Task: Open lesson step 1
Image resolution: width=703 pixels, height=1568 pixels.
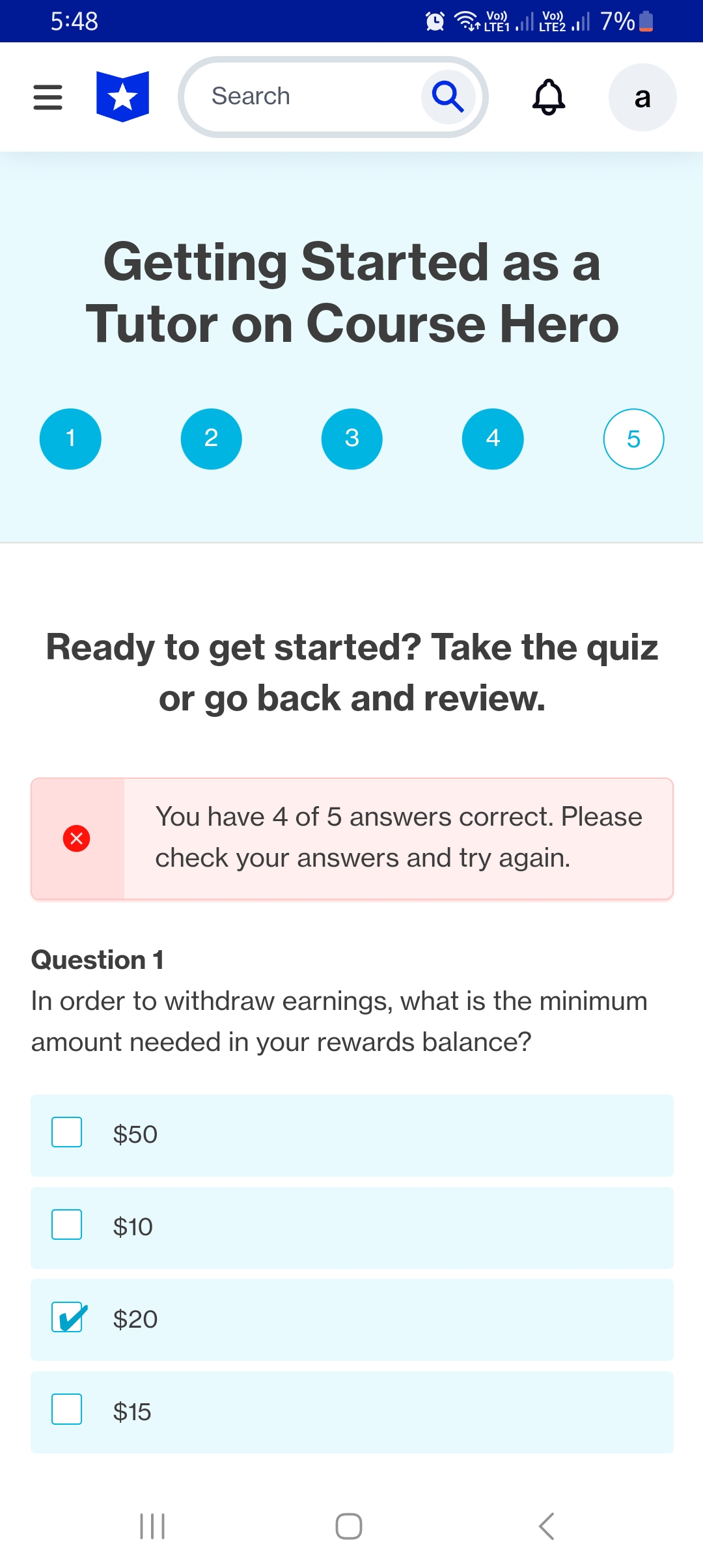Action: coord(70,438)
